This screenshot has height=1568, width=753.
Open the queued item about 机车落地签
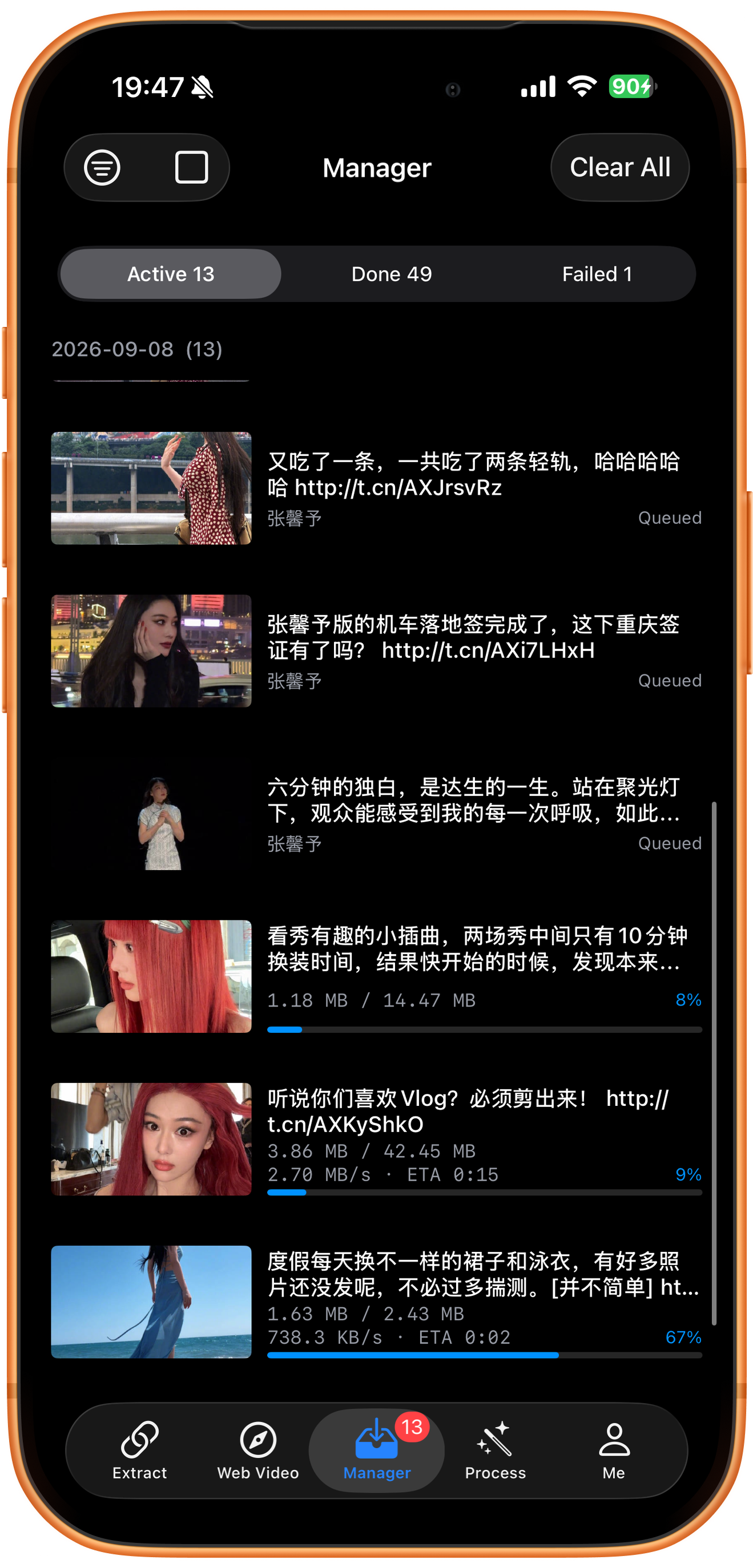point(377,650)
